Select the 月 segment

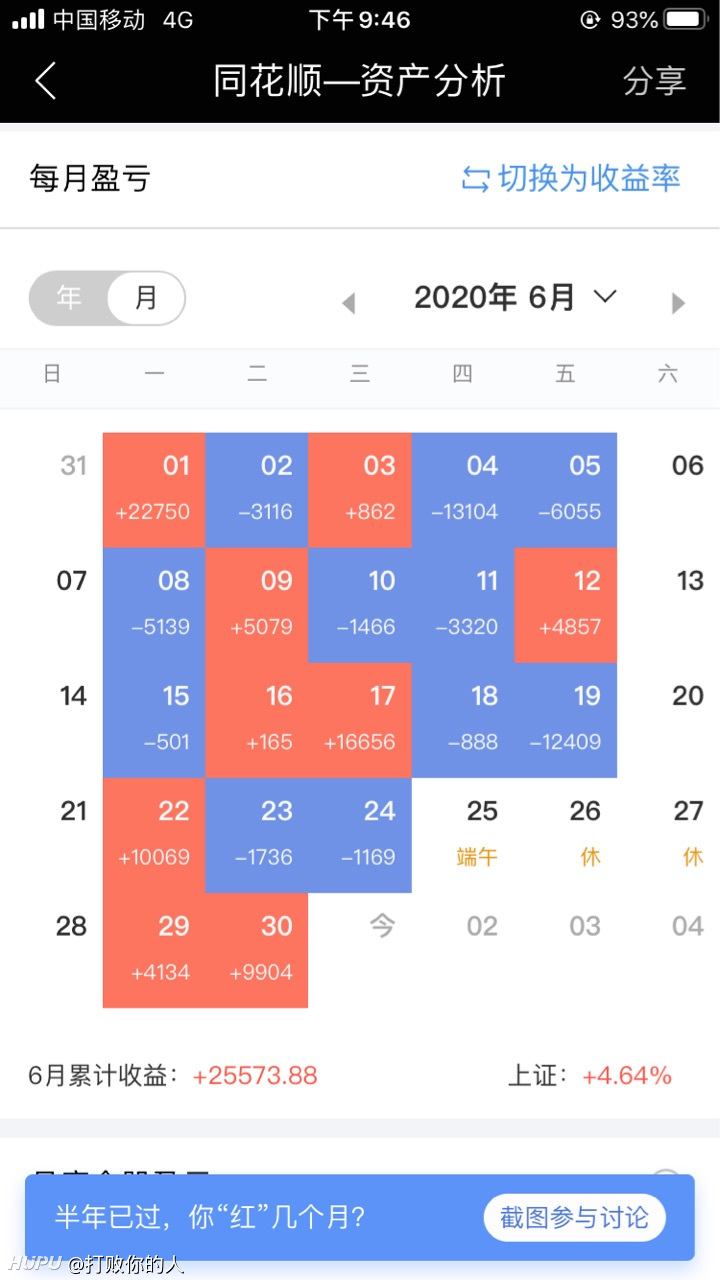pyautogui.click(x=146, y=298)
